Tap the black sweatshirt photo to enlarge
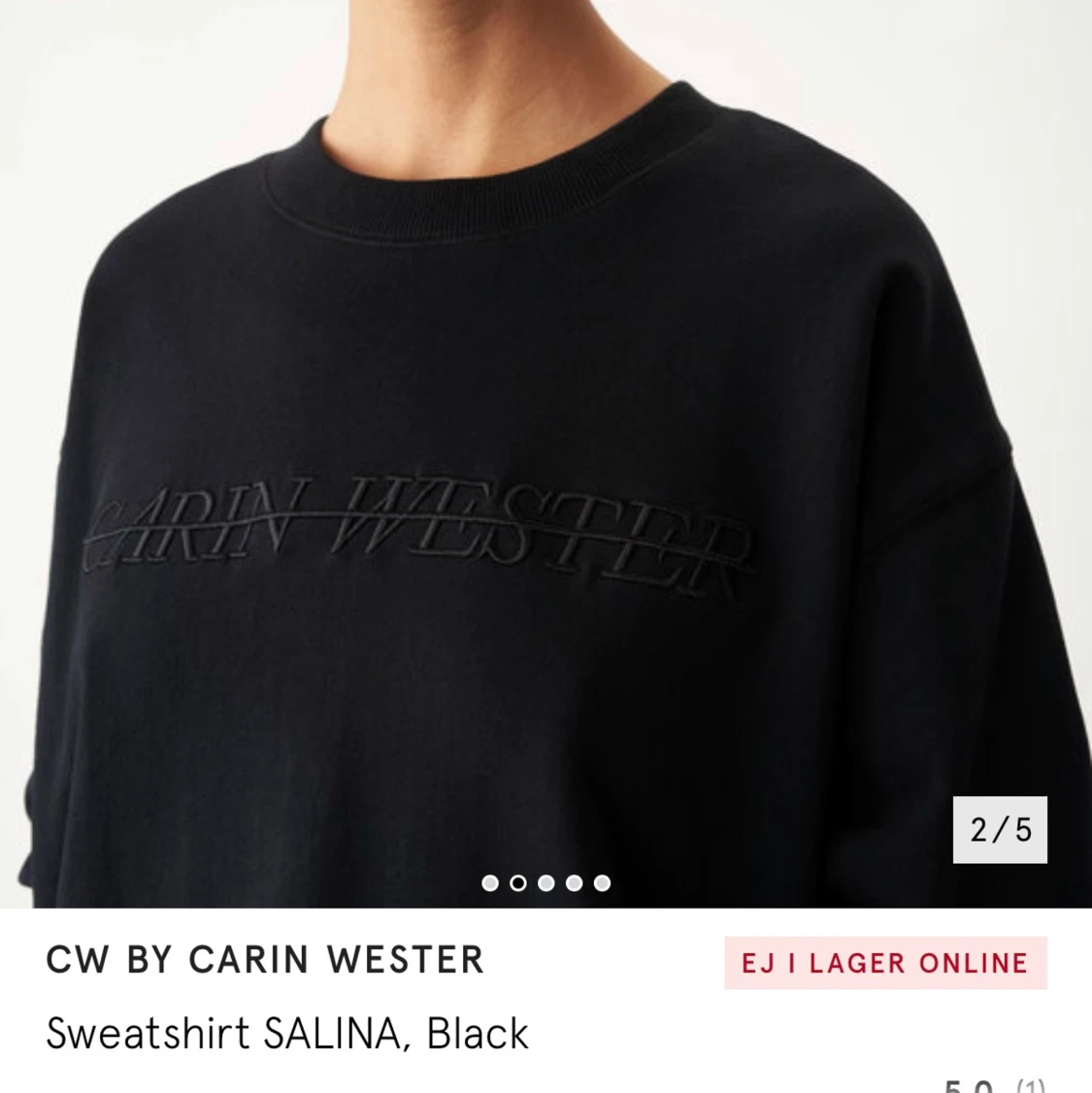Viewport: 1092px width, 1093px height. coord(544,437)
